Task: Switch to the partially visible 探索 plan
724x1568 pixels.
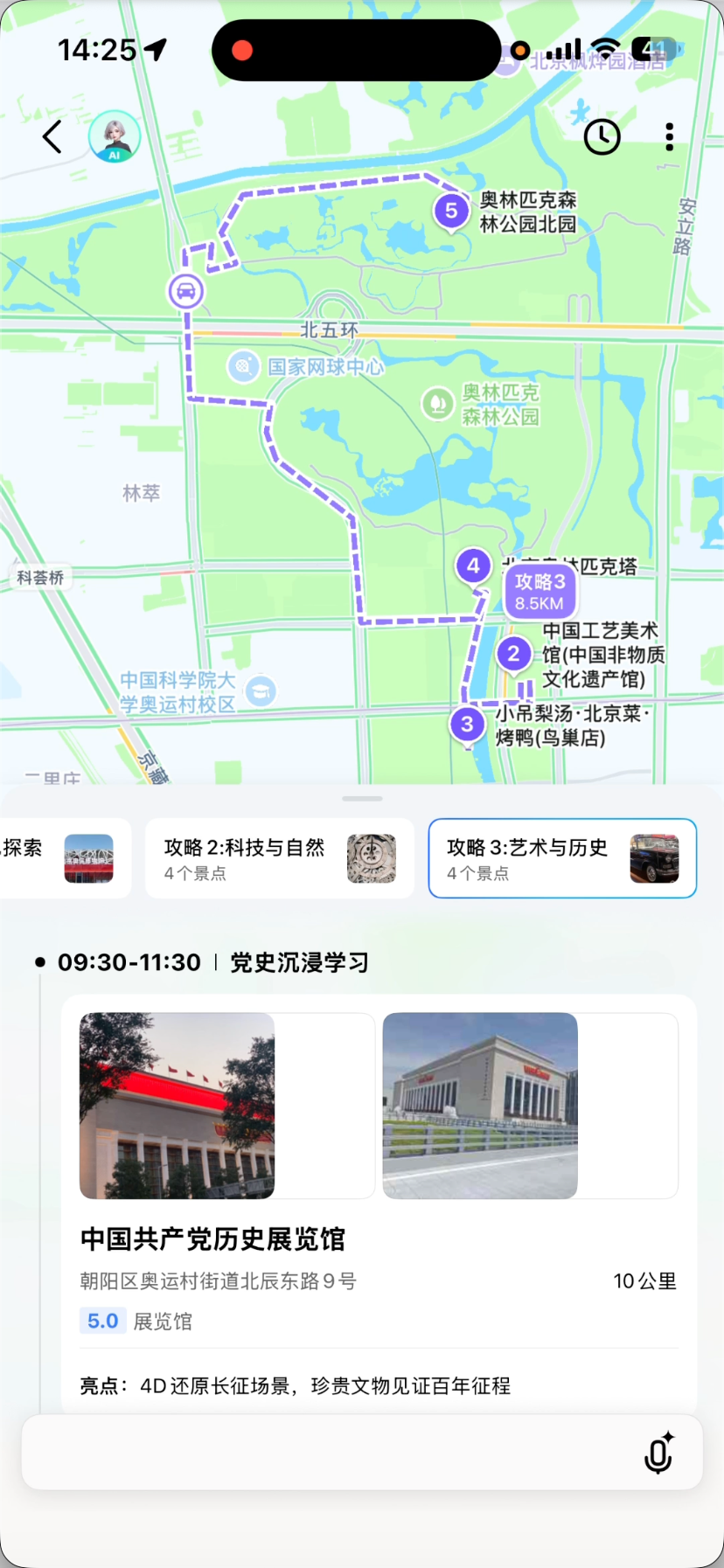Action: click(x=61, y=858)
